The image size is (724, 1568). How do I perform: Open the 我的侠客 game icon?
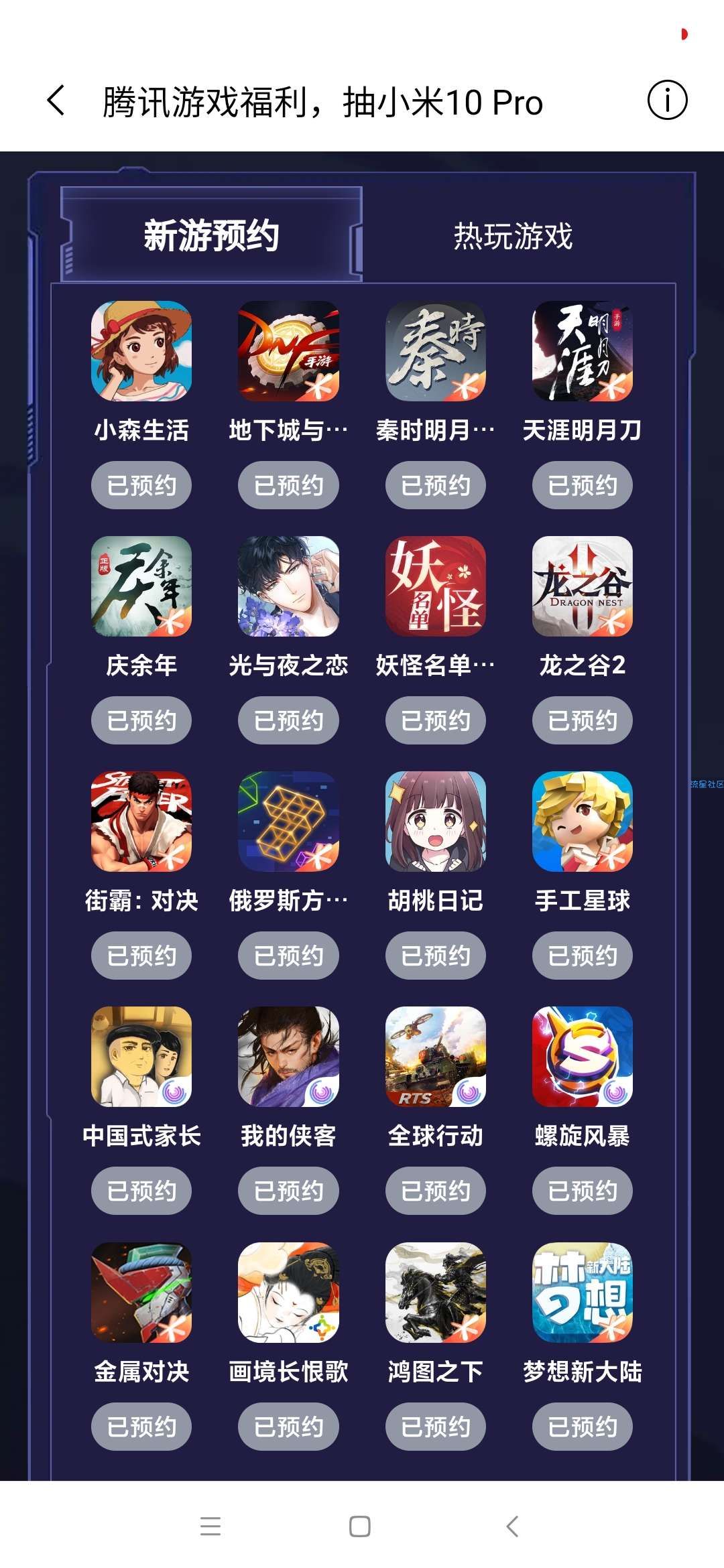288,1057
